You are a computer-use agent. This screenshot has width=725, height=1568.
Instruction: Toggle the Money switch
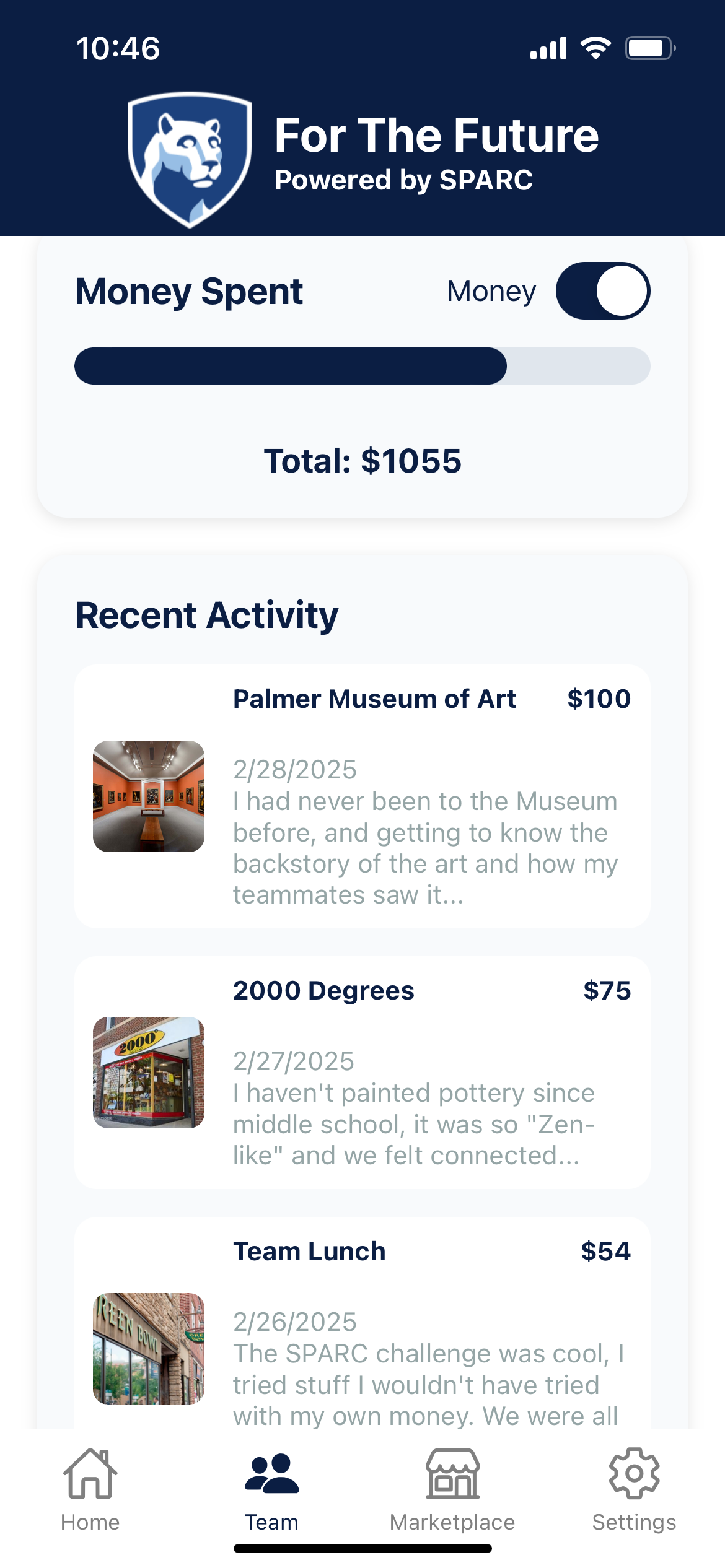tap(602, 291)
